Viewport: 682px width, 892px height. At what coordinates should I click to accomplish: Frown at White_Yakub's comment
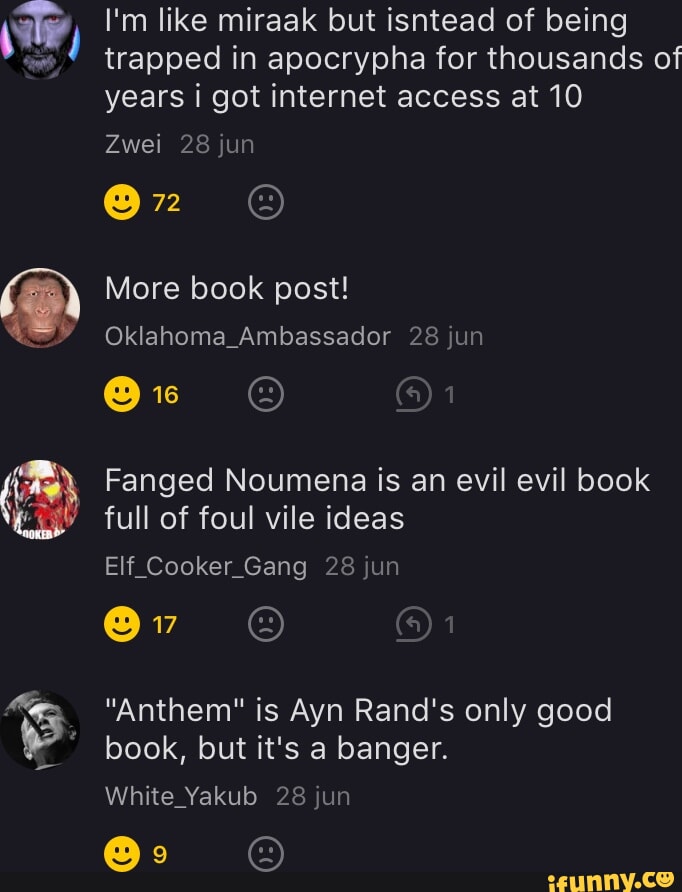(265, 855)
